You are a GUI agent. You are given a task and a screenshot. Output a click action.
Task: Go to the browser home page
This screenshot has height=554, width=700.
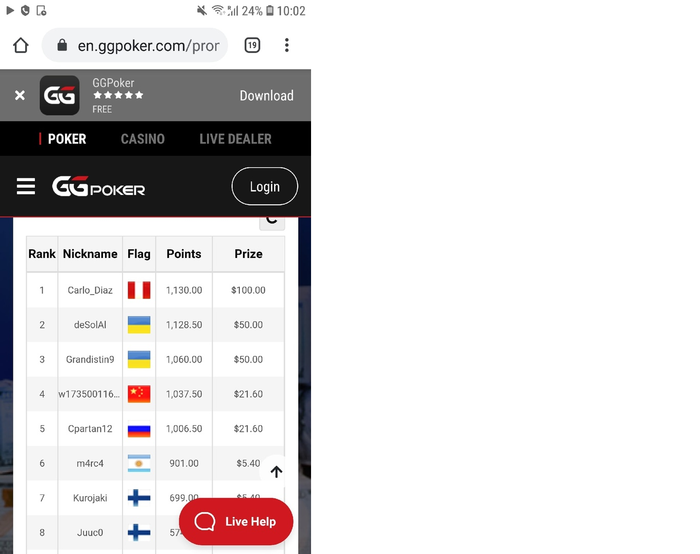[x=21, y=45]
